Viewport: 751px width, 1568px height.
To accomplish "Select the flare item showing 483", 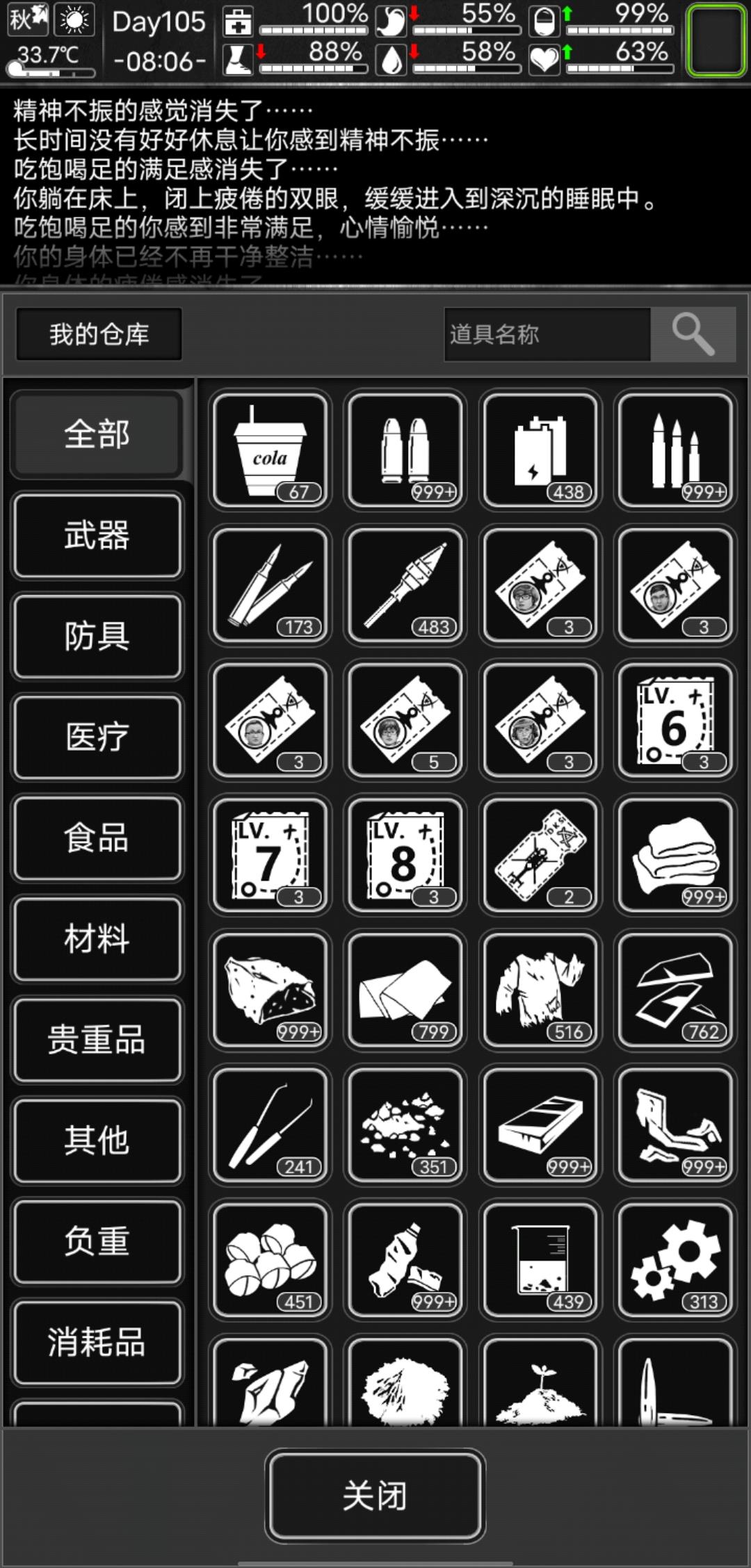I will point(405,585).
